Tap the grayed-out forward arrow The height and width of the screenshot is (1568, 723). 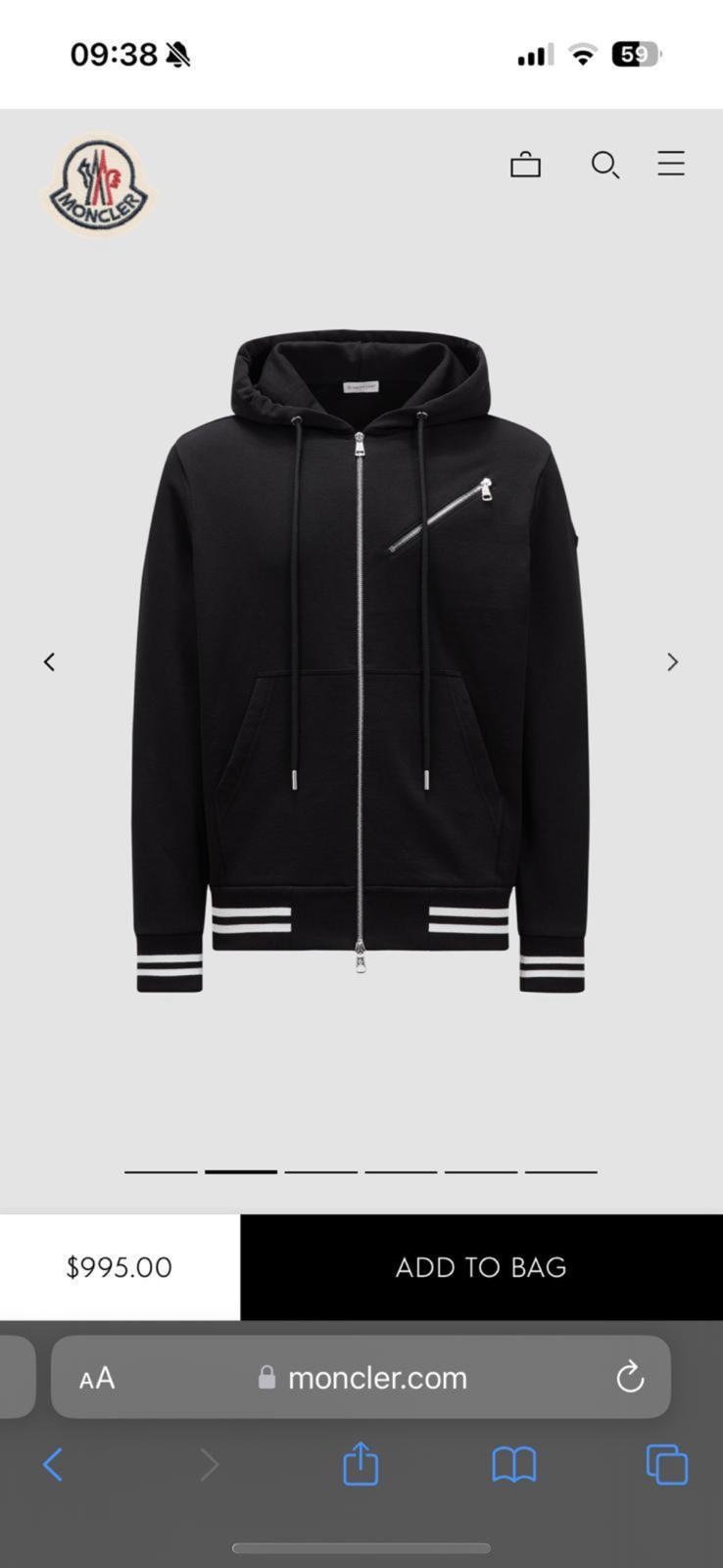pos(210,1465)
